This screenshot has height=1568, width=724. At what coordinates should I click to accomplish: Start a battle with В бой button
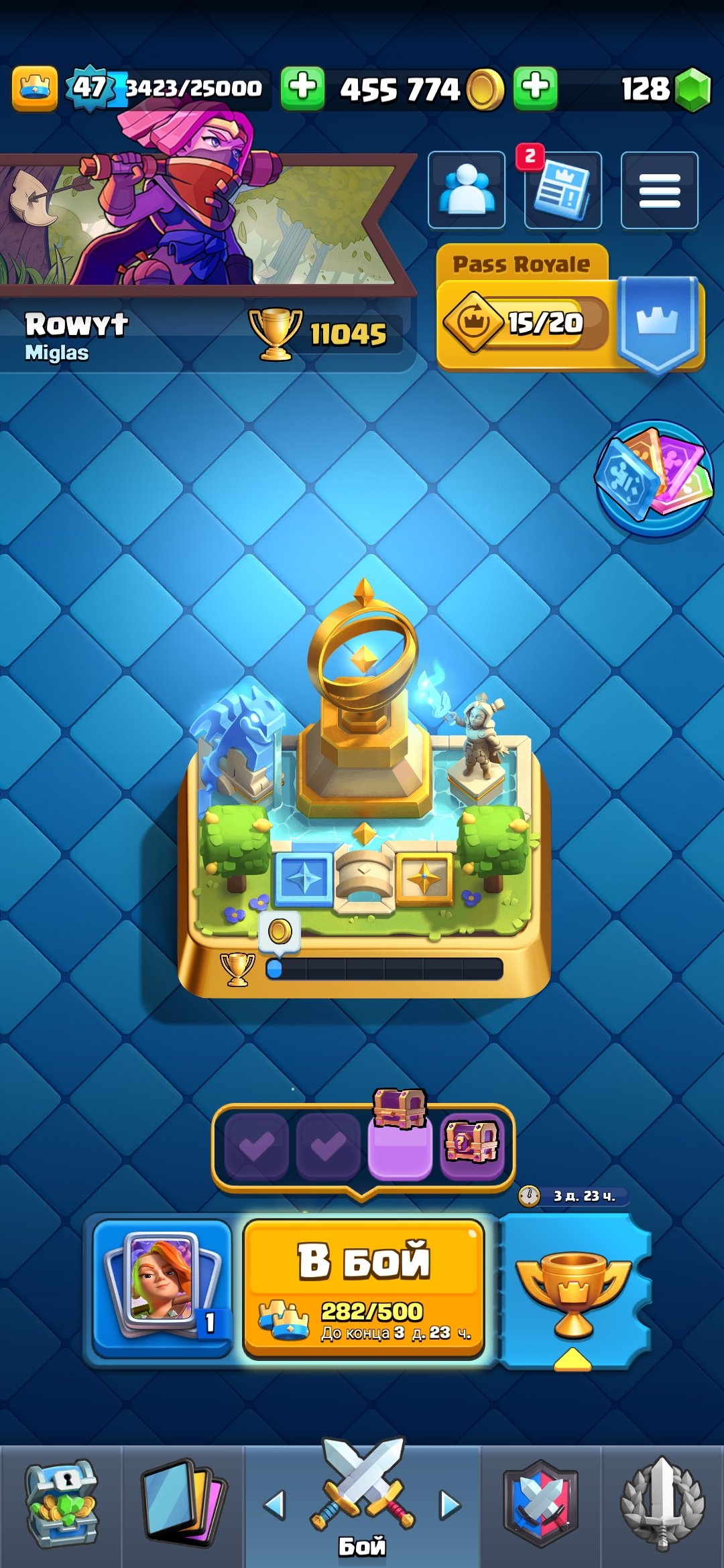pos(364,1289)
